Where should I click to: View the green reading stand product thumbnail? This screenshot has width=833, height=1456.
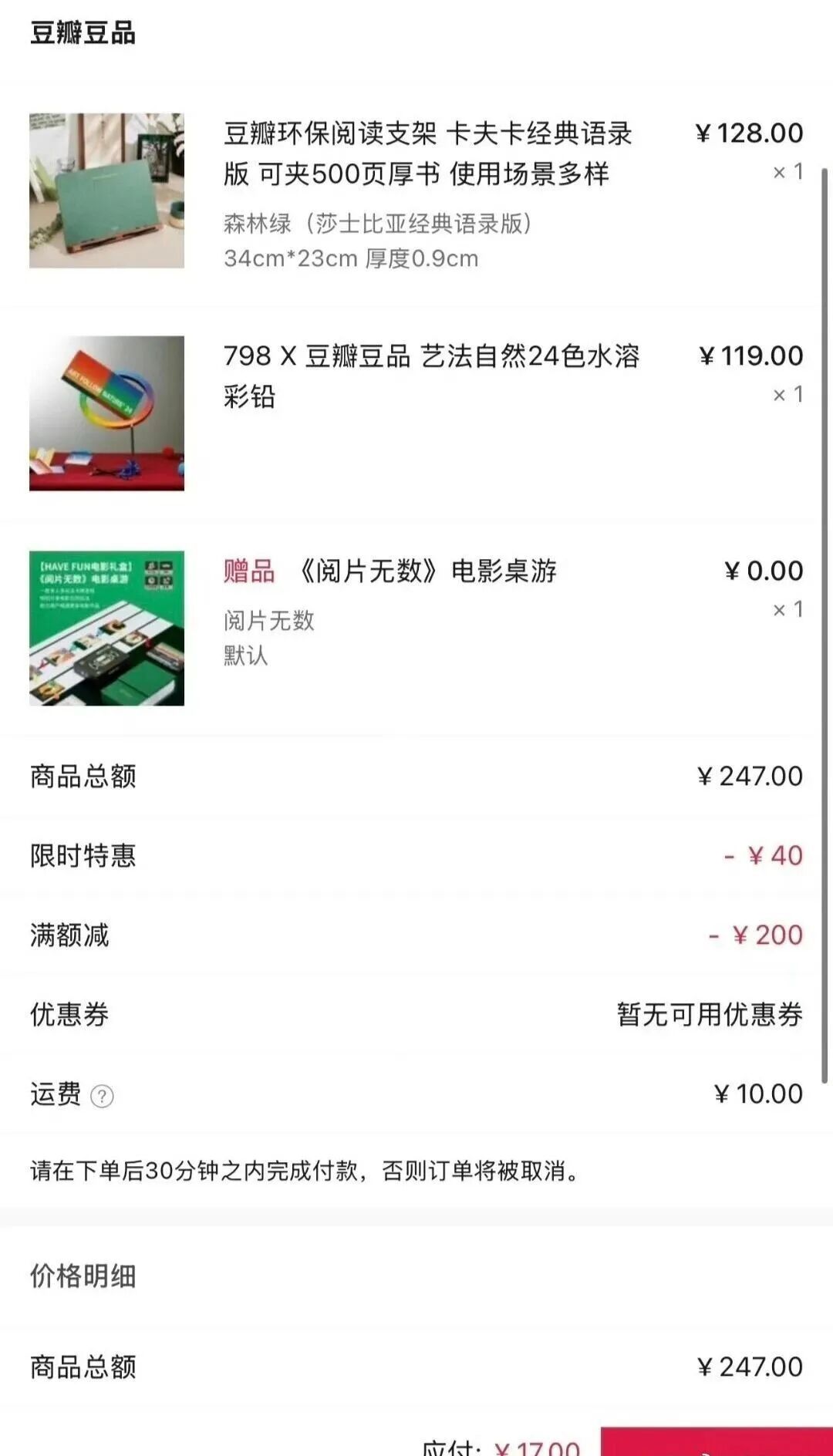click(106, 191)
